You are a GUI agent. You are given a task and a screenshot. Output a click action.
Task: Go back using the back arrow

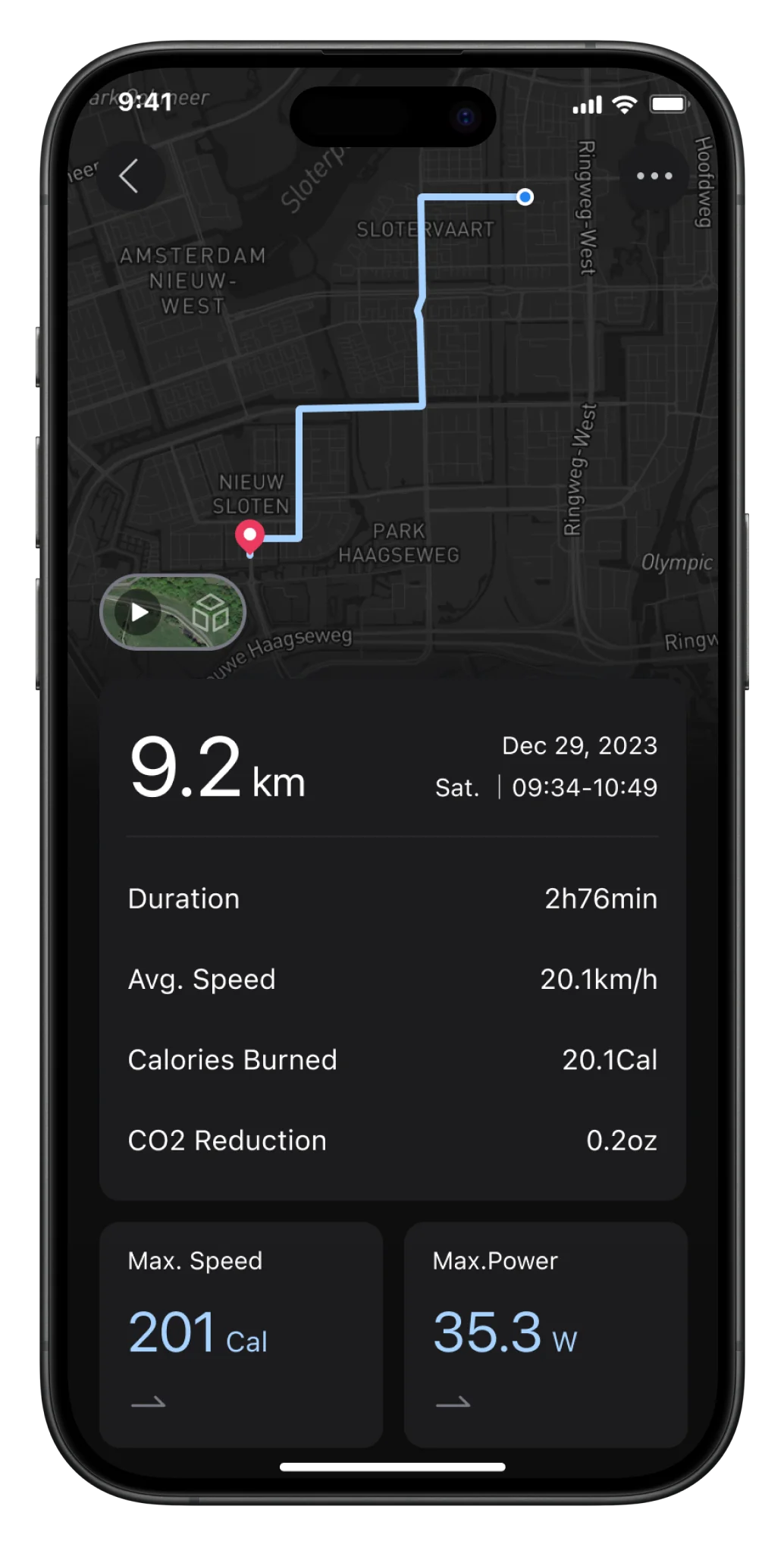(130, 176)
